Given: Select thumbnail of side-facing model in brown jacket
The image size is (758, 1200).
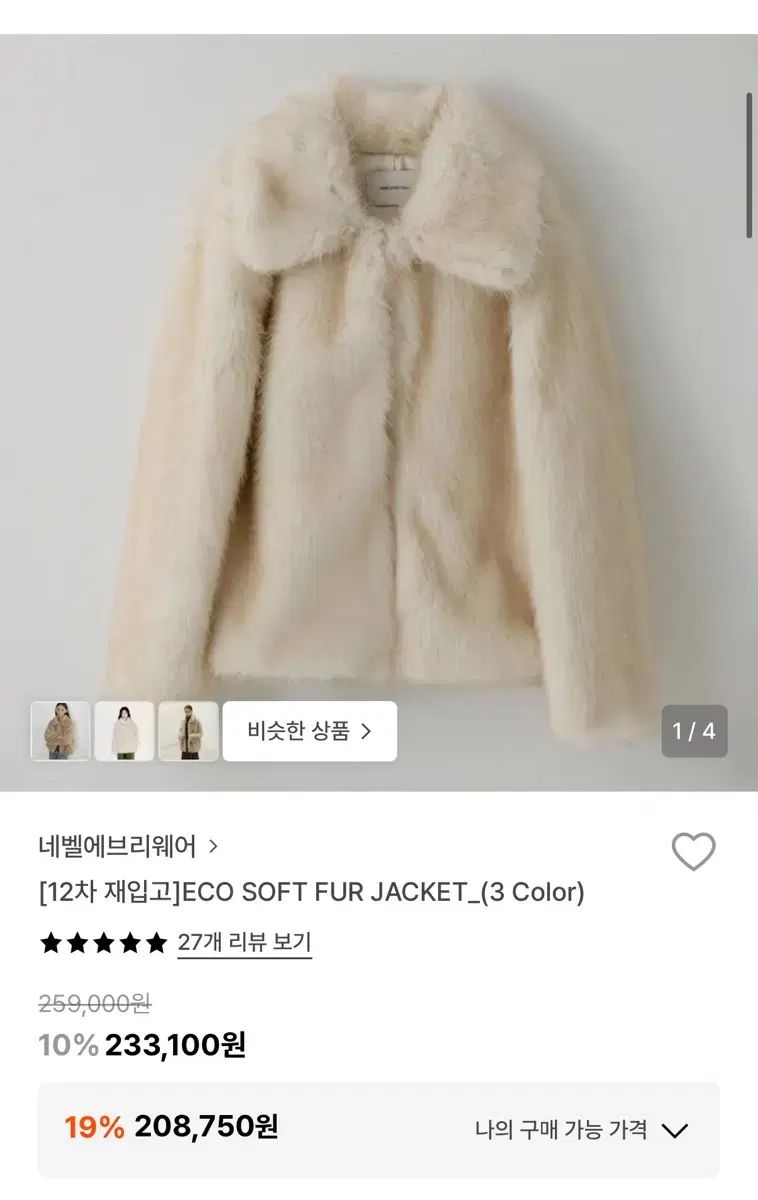Looking at the screenshot, I should tap(188, 731).
